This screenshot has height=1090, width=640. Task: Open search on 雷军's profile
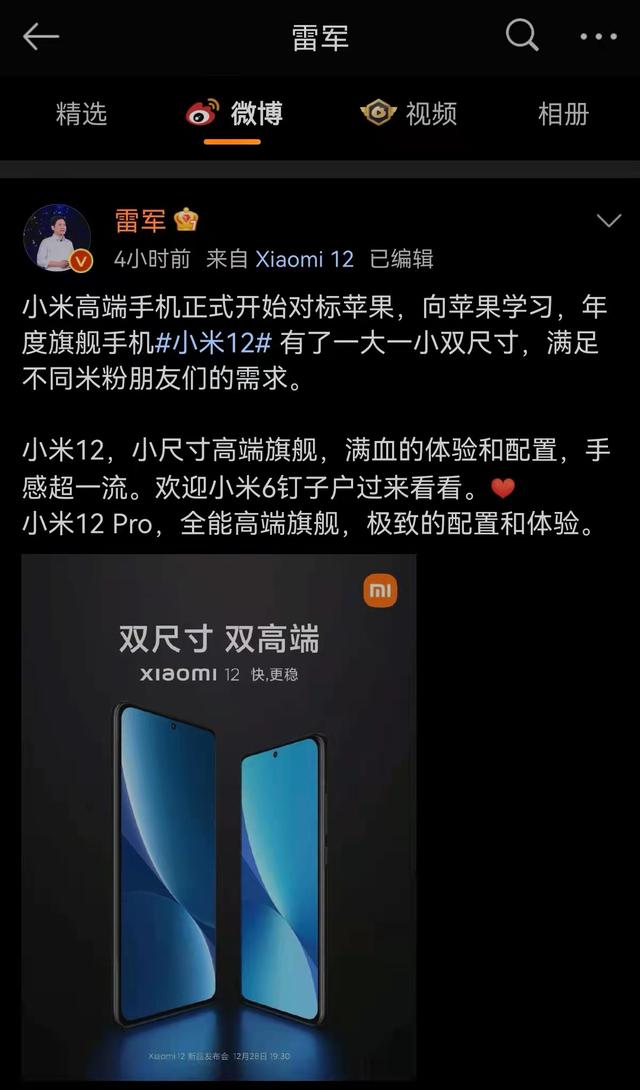tap(521, 36)
